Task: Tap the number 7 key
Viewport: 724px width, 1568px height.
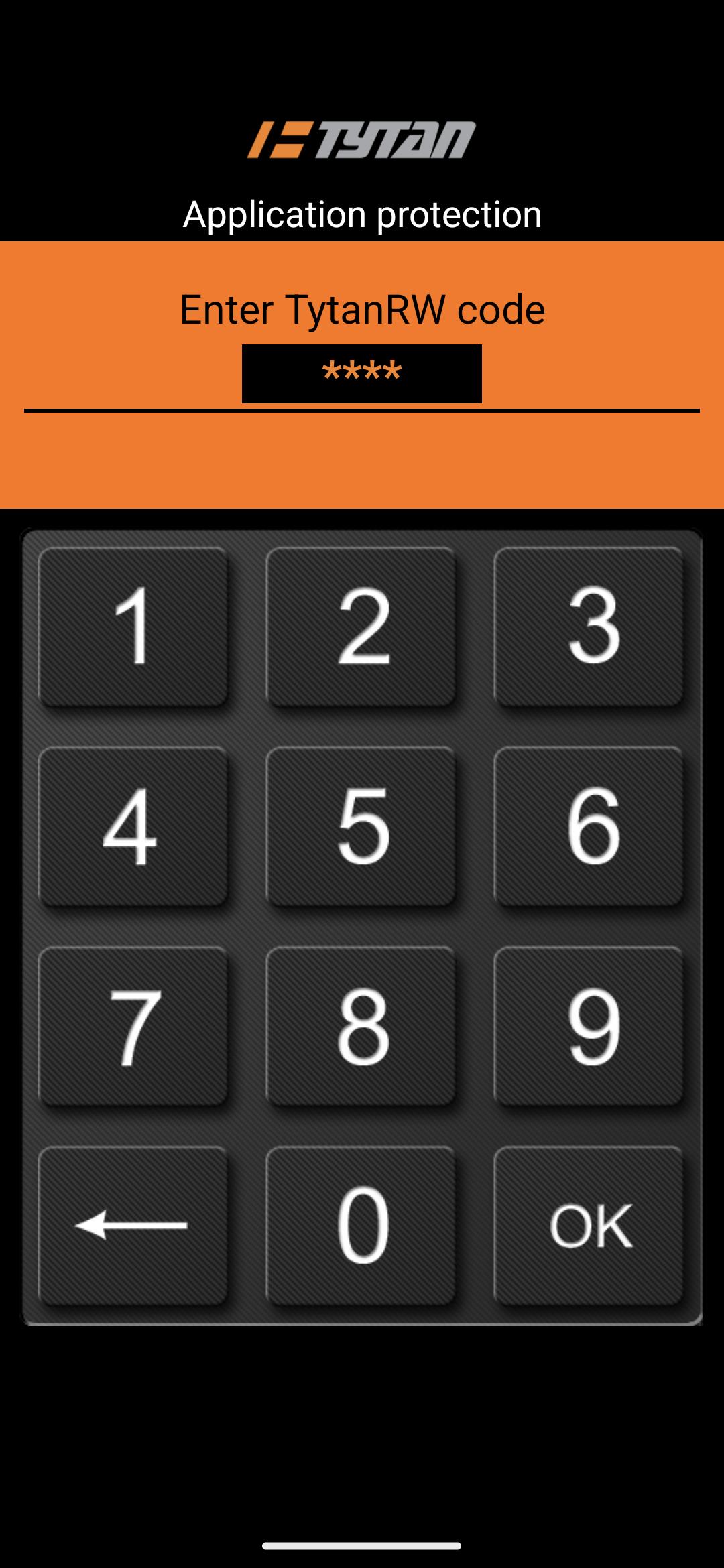Action: coord(133,1026)
